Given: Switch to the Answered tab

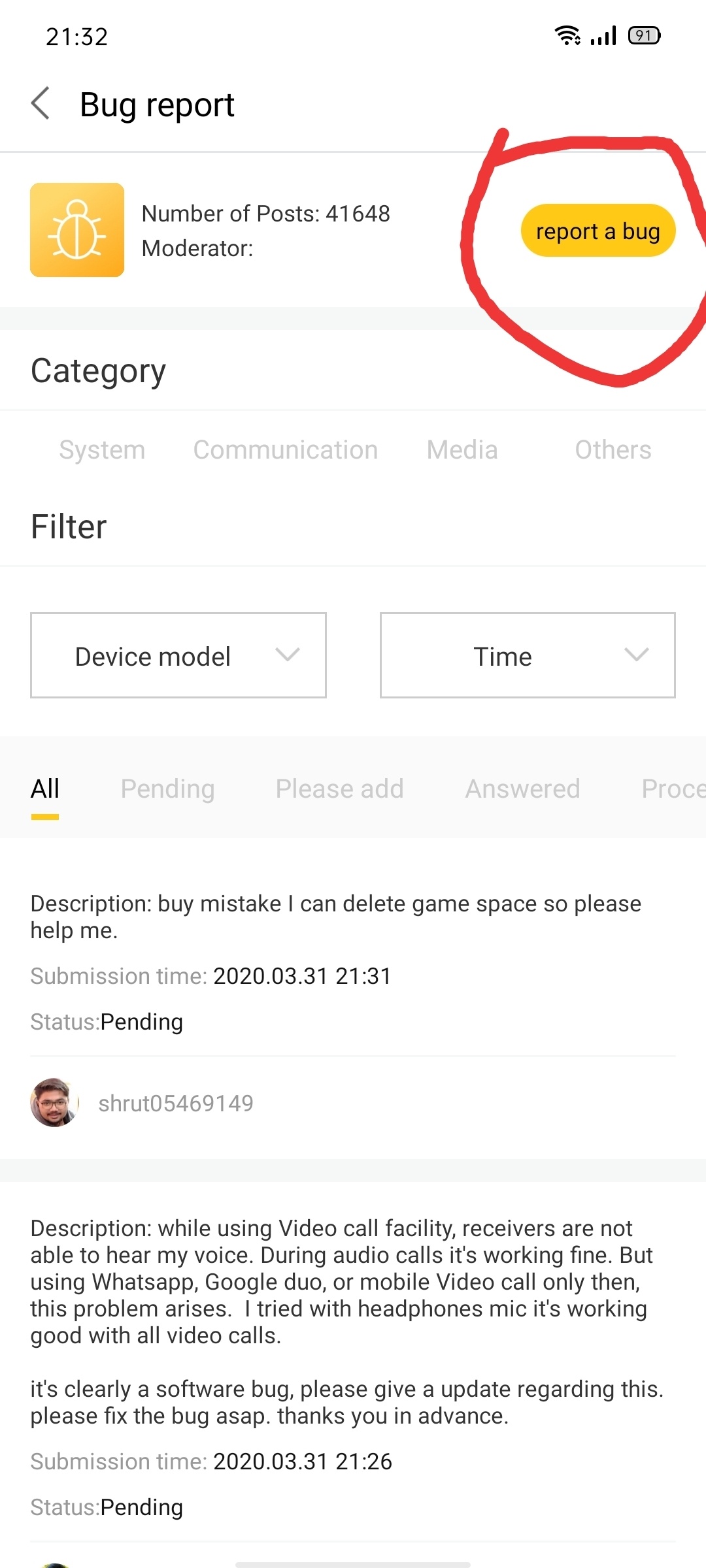Looking at the screenshot, I should click(522, 789).
